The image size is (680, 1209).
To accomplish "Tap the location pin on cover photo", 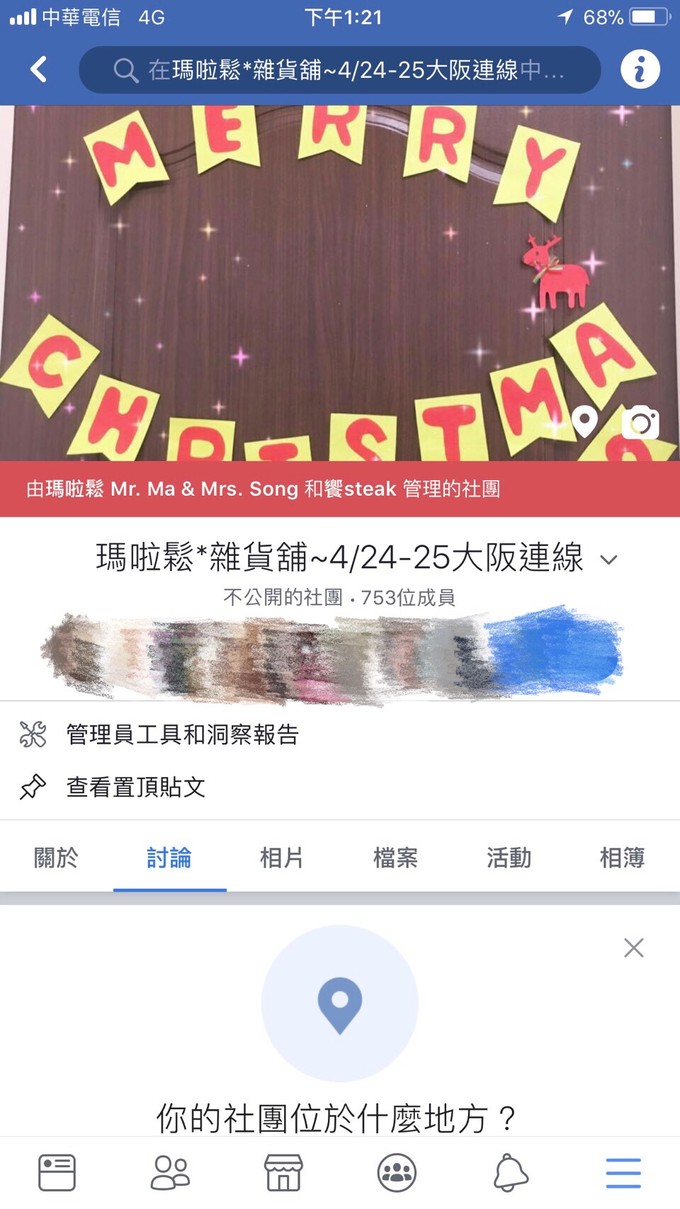I will tap(585, 422).
